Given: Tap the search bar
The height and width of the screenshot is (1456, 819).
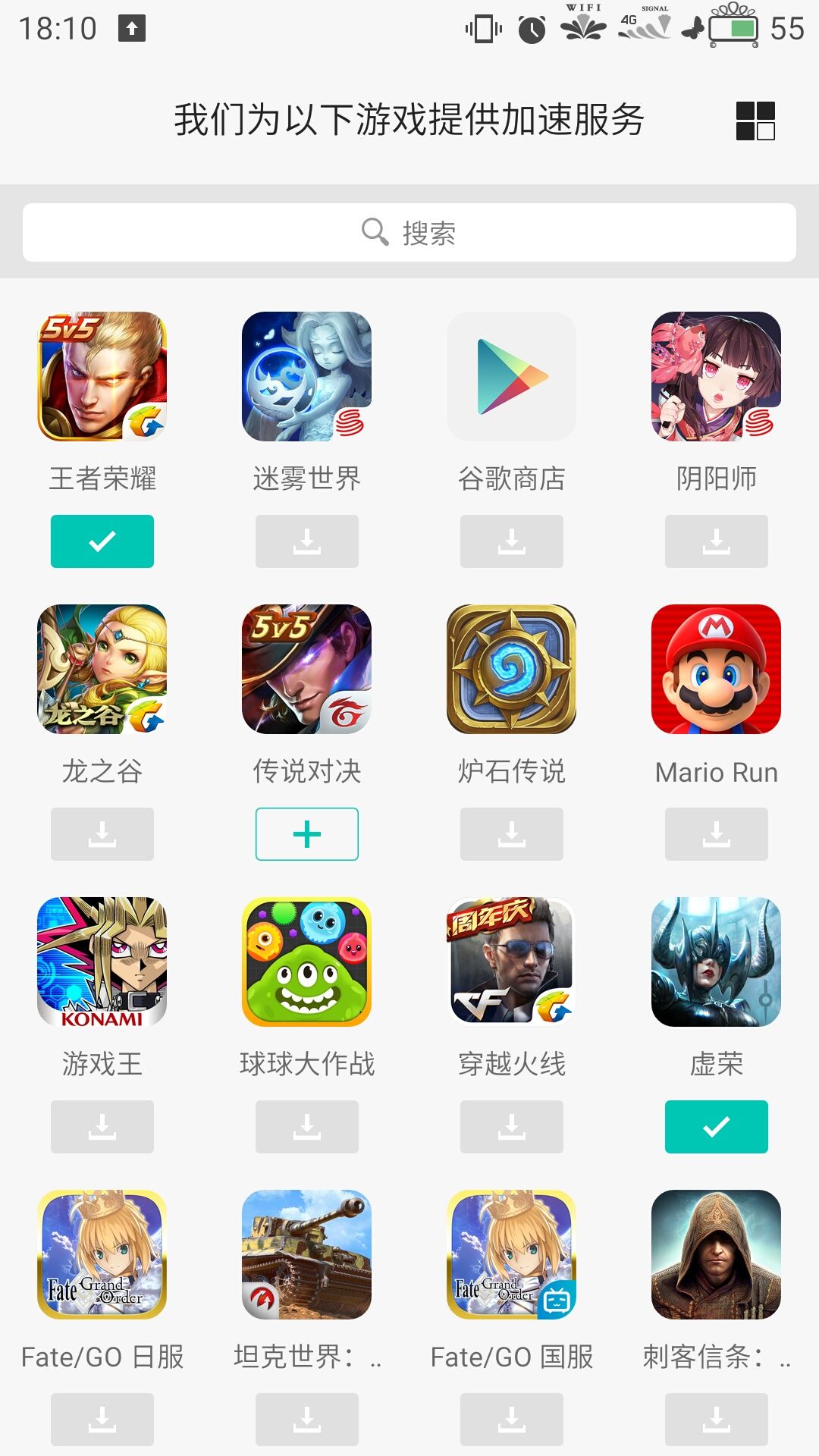Looking at the screenshot, I should (x=409, y=232).
